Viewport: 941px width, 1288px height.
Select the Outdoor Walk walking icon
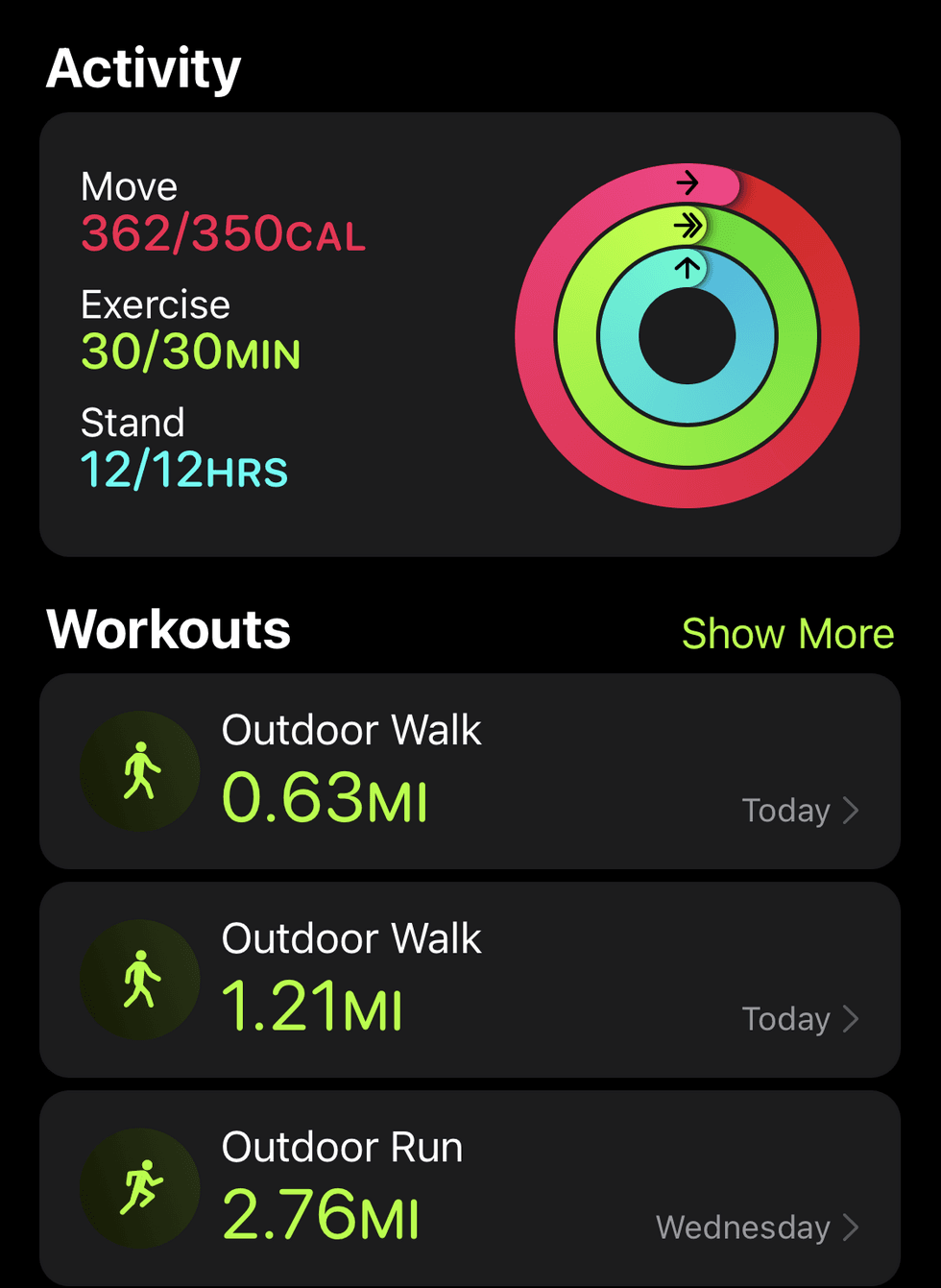[139, 771]
